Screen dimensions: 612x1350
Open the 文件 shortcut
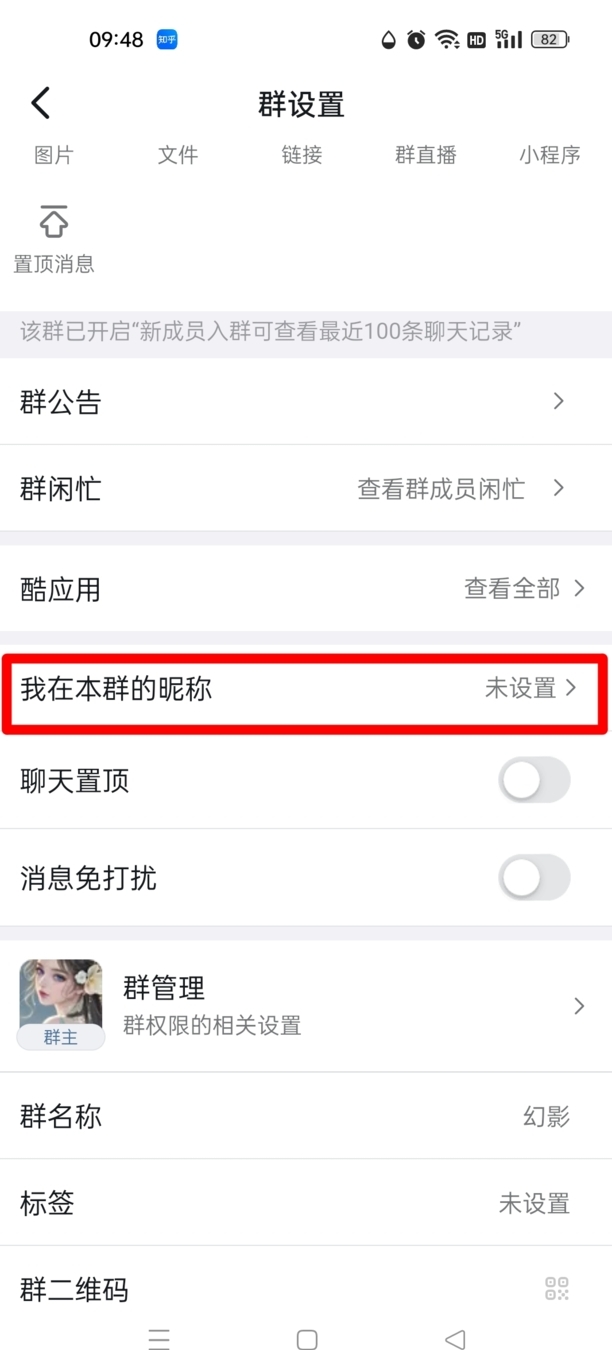tap(178, 155)
